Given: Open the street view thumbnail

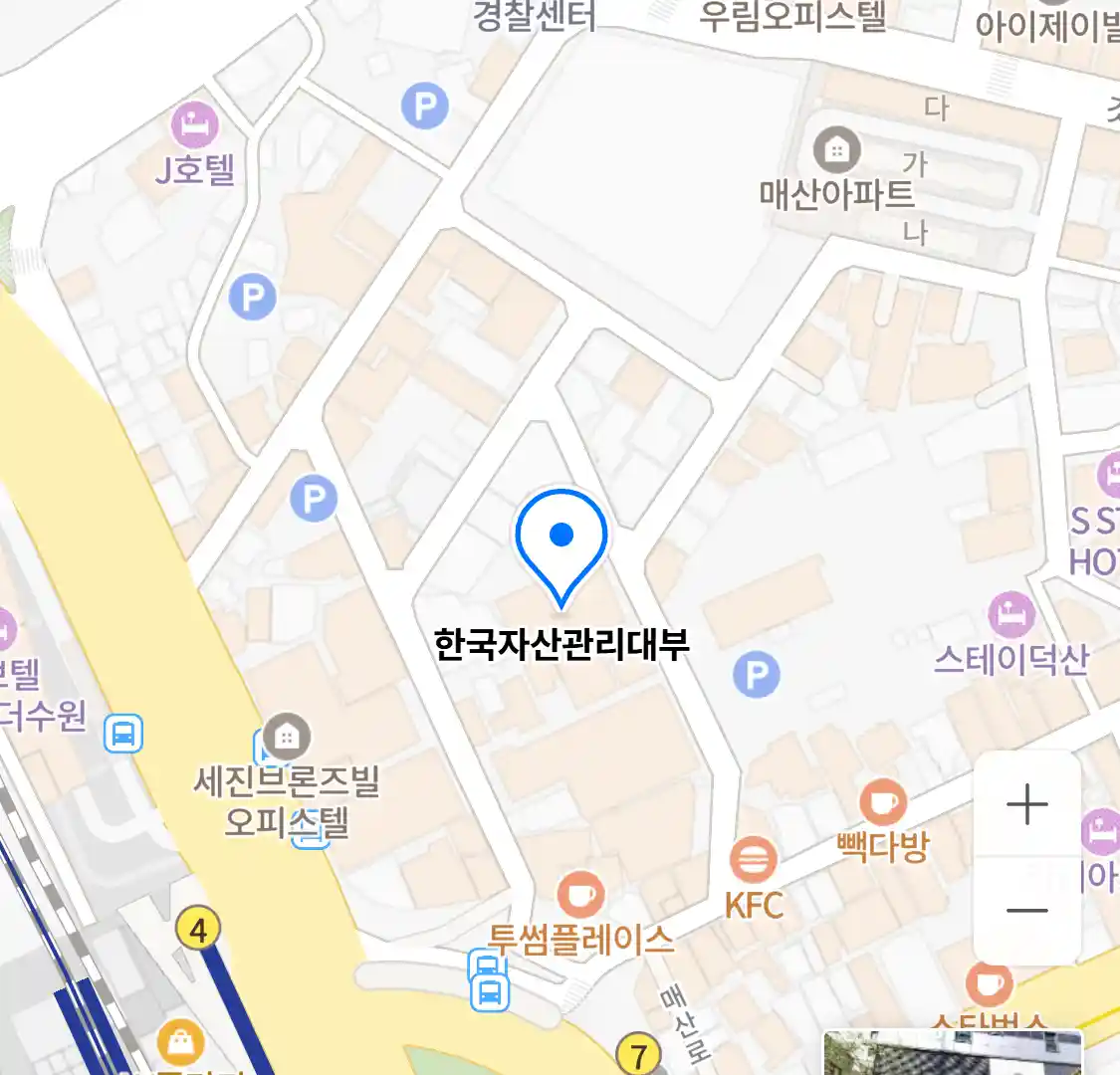Looking at the screenshot, I should click(x=952, y=1054).
